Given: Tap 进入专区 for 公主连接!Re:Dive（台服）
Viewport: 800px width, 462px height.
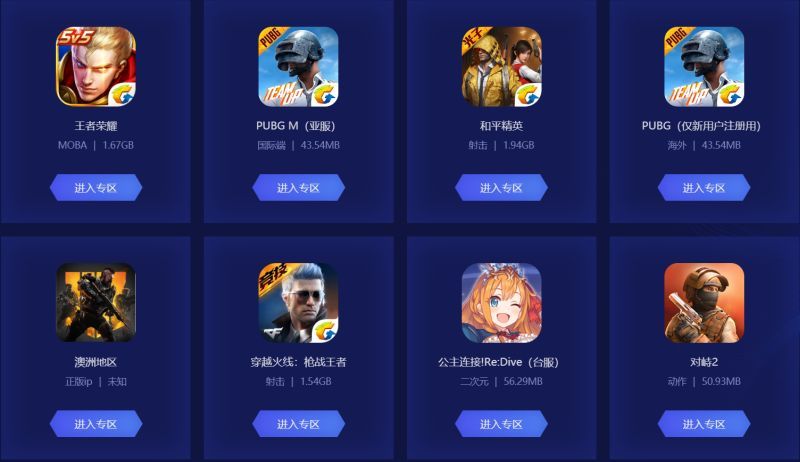Looking at the screenshot, I should click(x=501, y=424).
